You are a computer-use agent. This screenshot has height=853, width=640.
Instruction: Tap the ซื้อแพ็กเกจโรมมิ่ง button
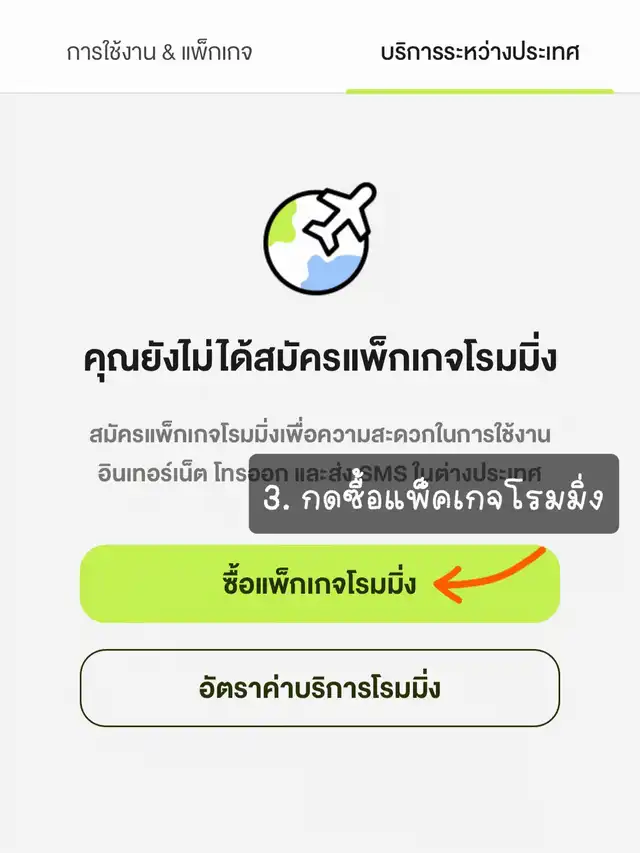[x=320, y=584]
